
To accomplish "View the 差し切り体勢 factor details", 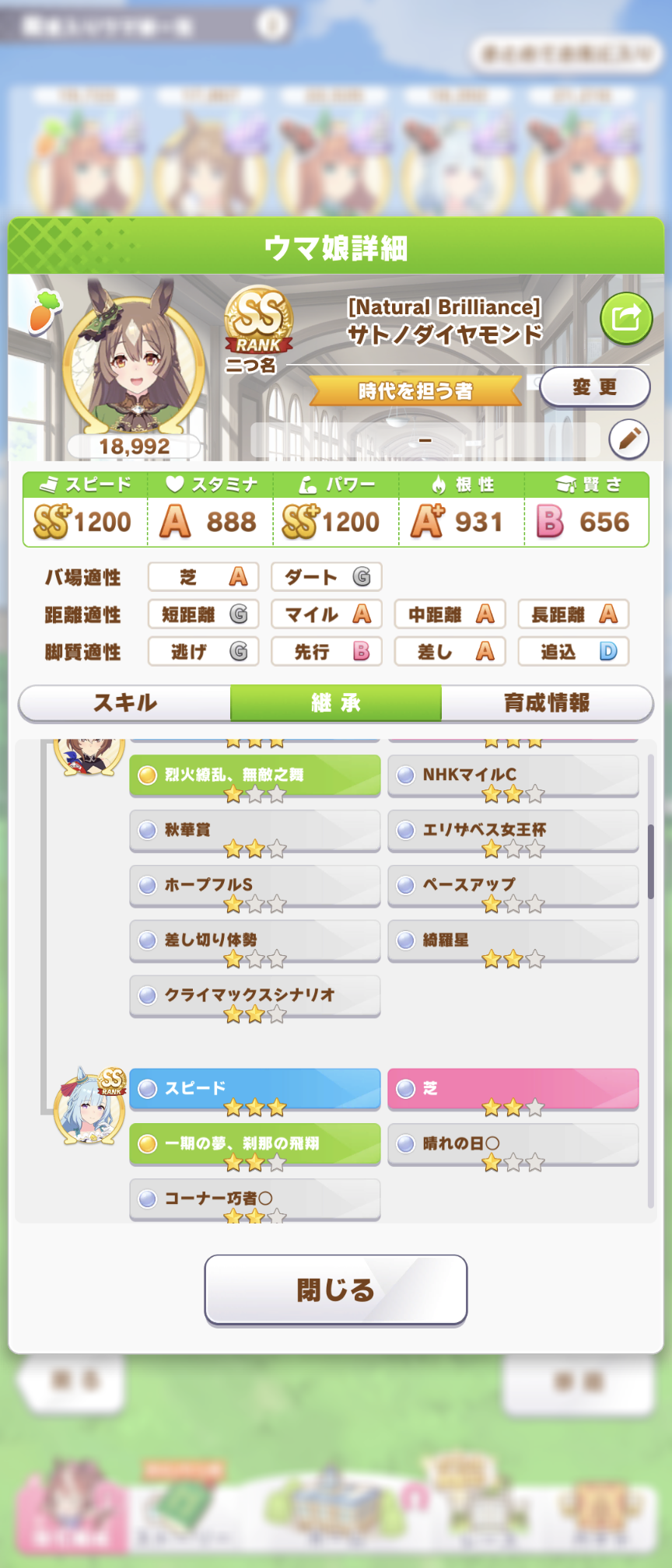I will [x=254, y=941].
